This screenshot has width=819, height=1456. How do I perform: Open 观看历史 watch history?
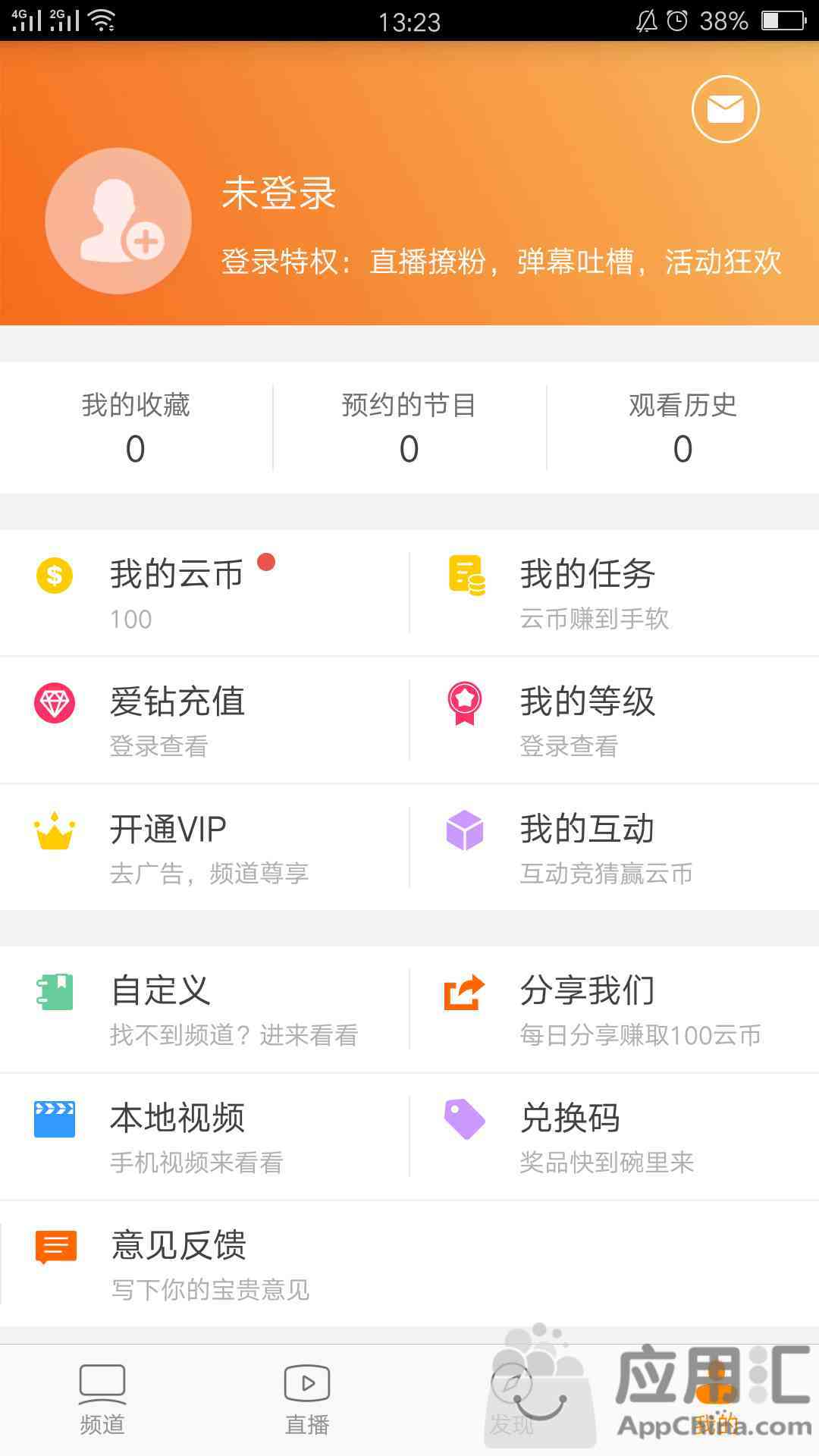(x=682, y=428)
